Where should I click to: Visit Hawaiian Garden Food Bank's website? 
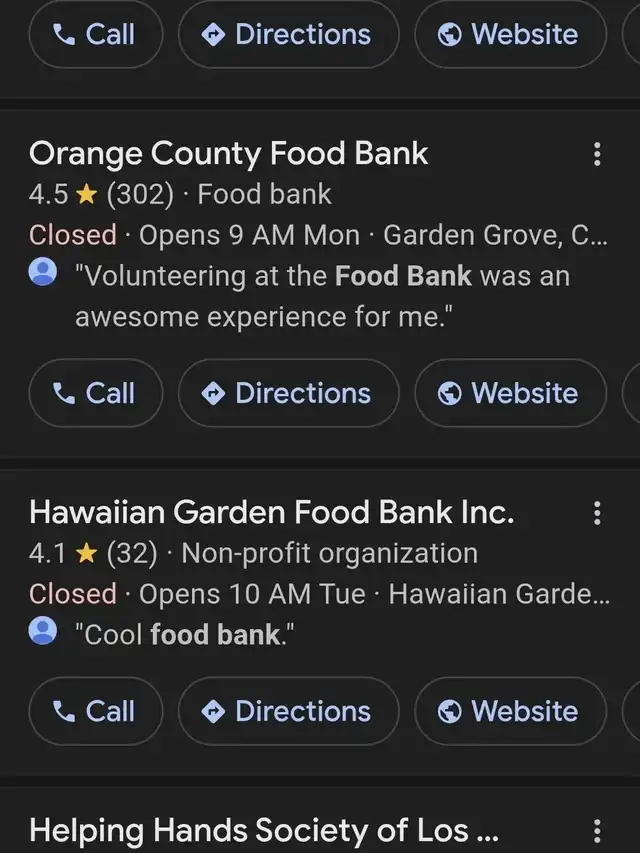pyautogui.click(x=510, y=711)
